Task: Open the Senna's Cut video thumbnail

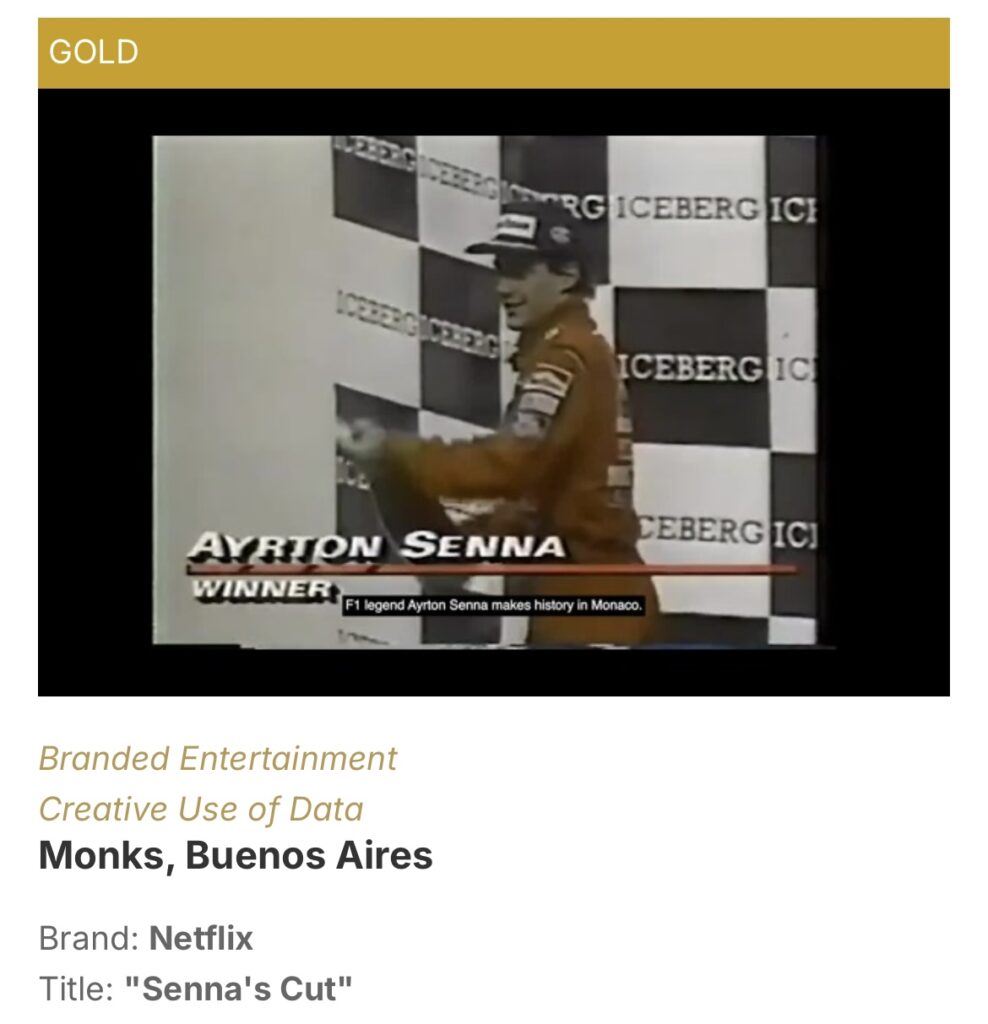Action: 493,391
